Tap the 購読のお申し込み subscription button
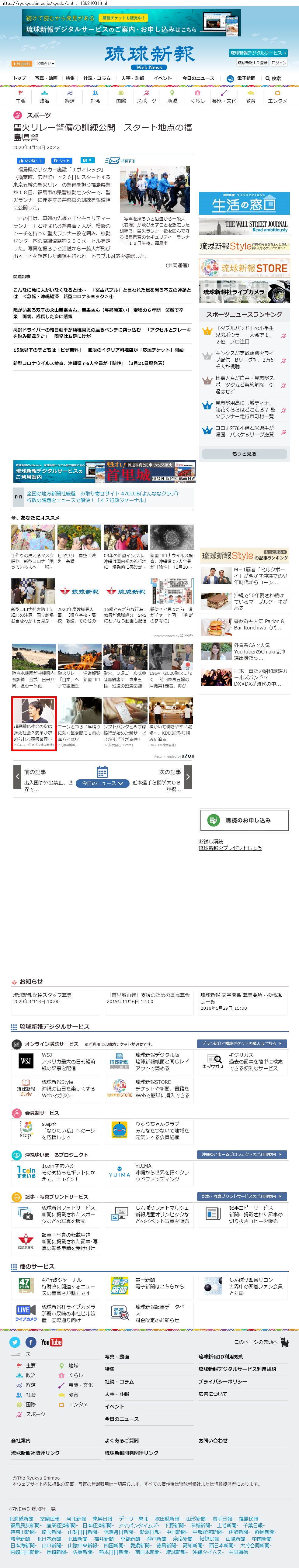 244,820
